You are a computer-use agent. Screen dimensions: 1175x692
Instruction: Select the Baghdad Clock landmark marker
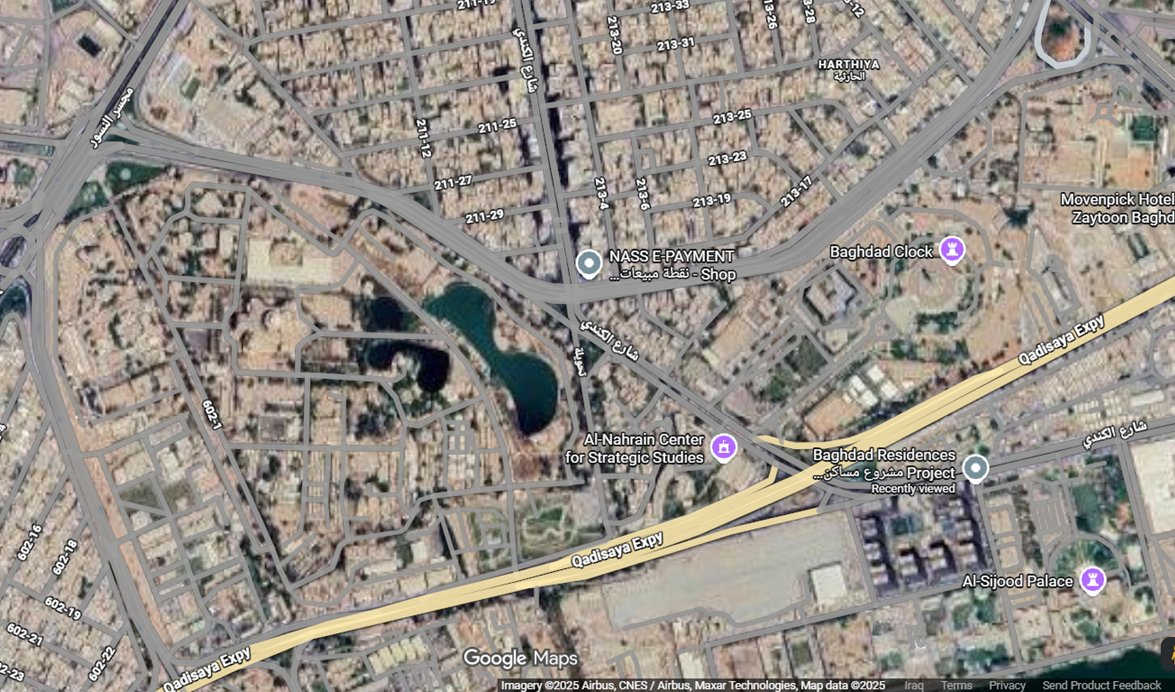[953, 250]
